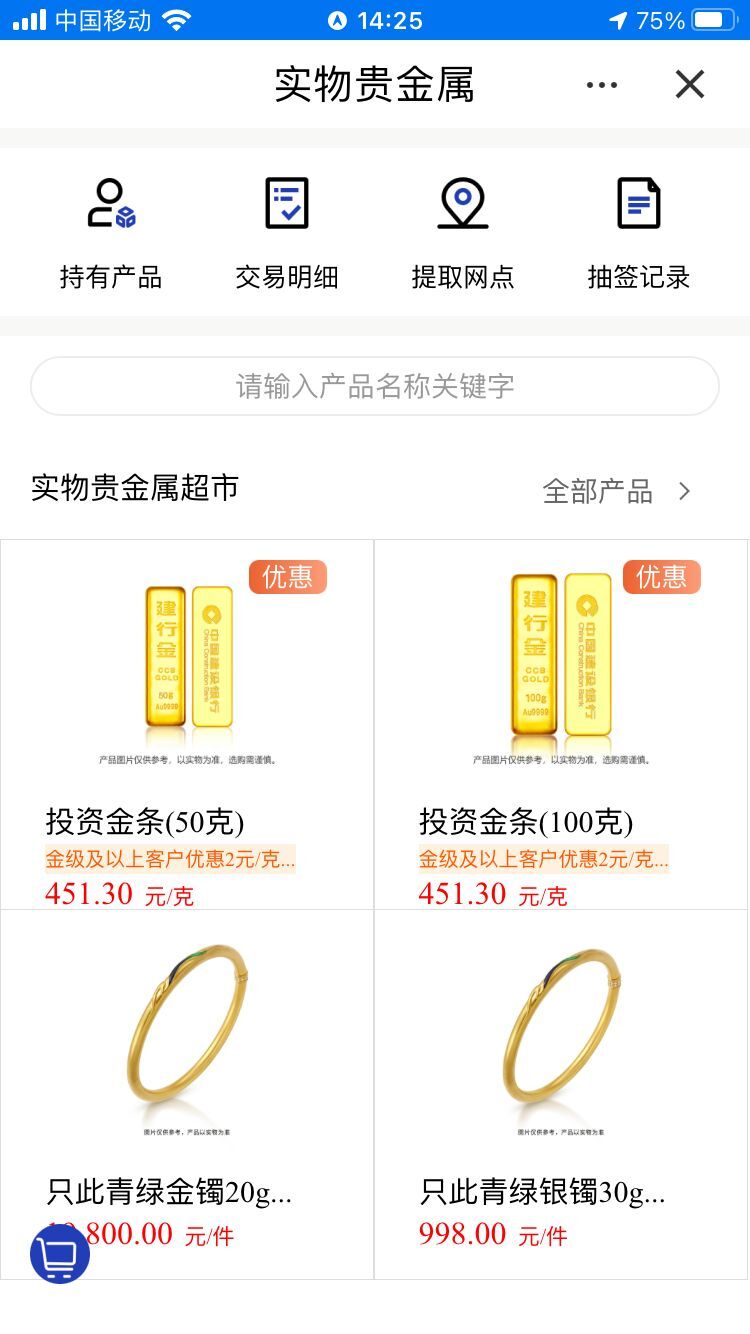This screenshot has height=1334, width=750.
Task: Open 全部产品 to see all products
Action: [x=616, y=491]
